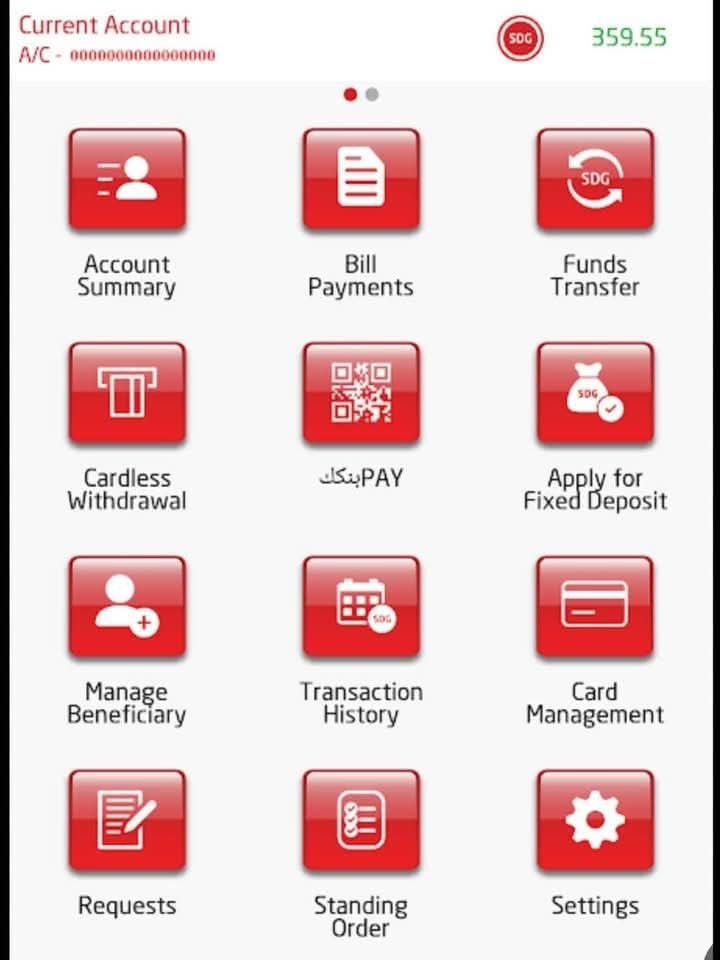Image resolution: width=720 pixels, height=960 pixels.
Task: Apply for Fixed Deposit
Action: pos(595,393)
